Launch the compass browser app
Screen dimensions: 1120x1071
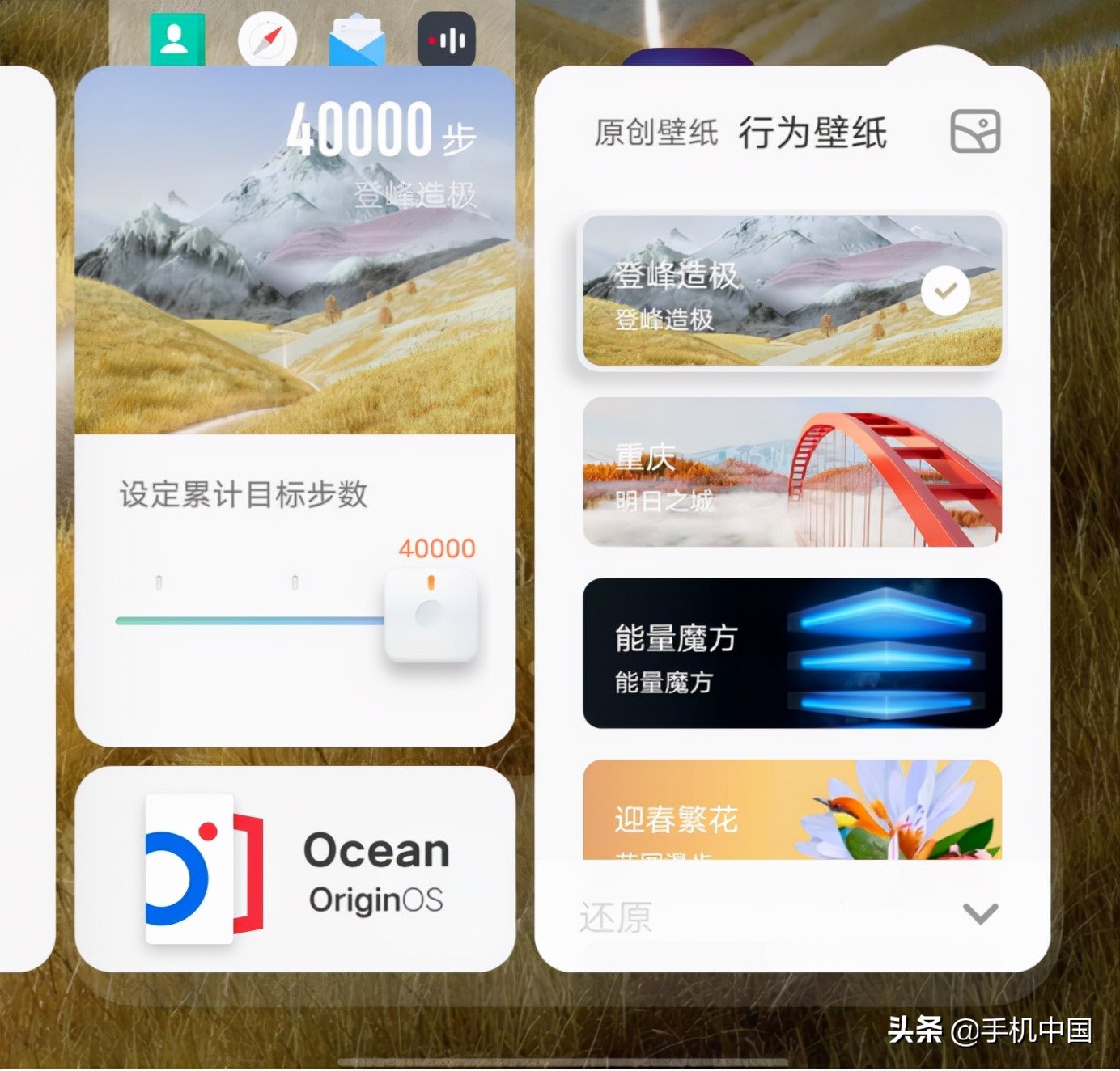(x=268, y=40)
